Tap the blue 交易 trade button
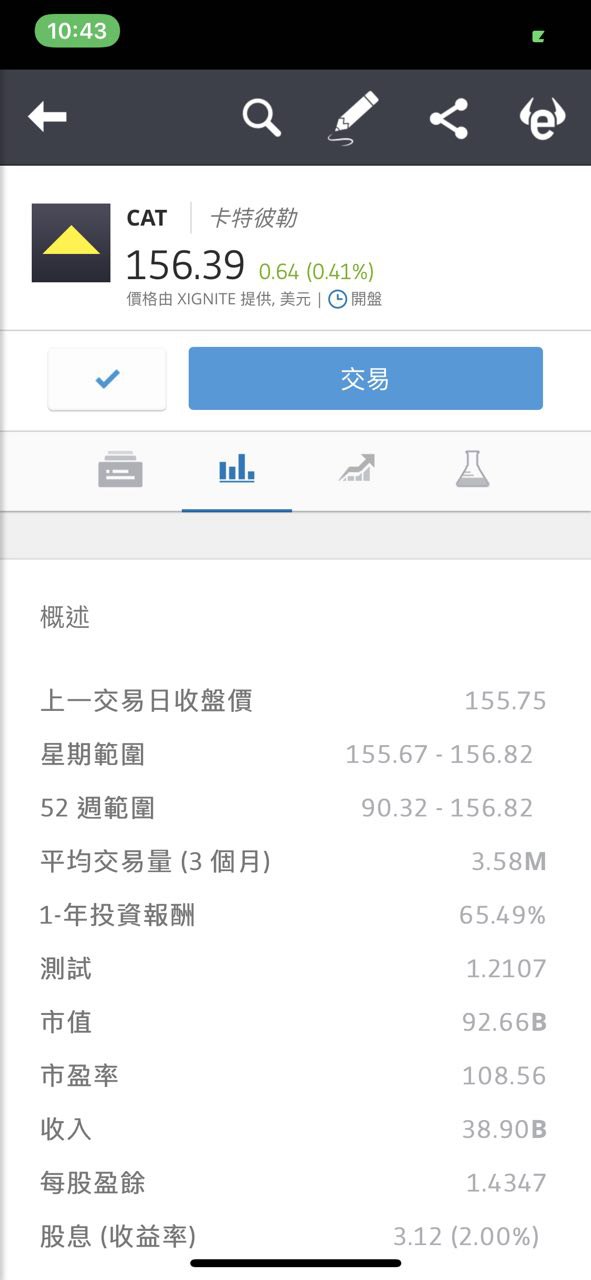 tap(365, 378)
